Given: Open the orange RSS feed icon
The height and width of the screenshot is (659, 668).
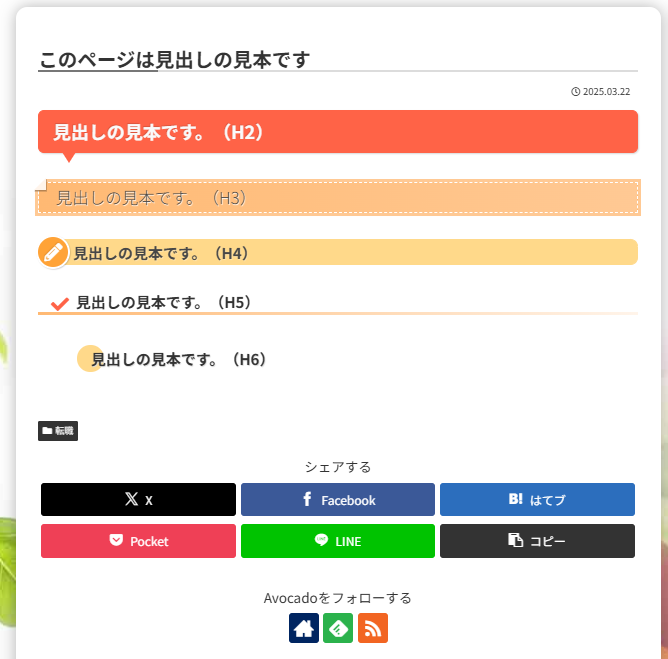Looking at the screenshot, I should click(373, 628).
